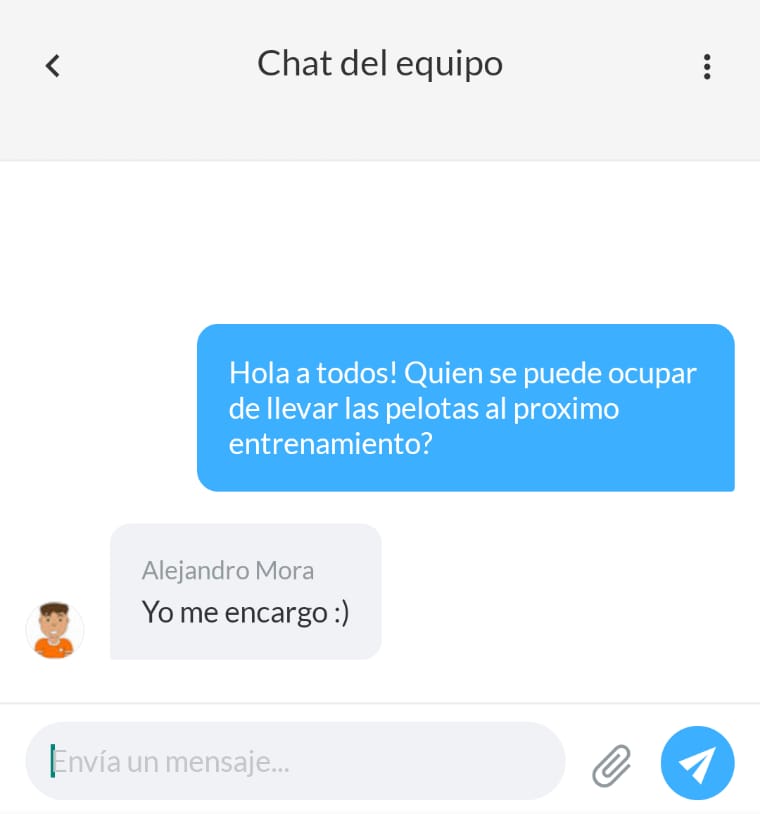Click the 'Envía un mensaje...' input field
This screenshot has width=760, height=814.
point(295,762)
